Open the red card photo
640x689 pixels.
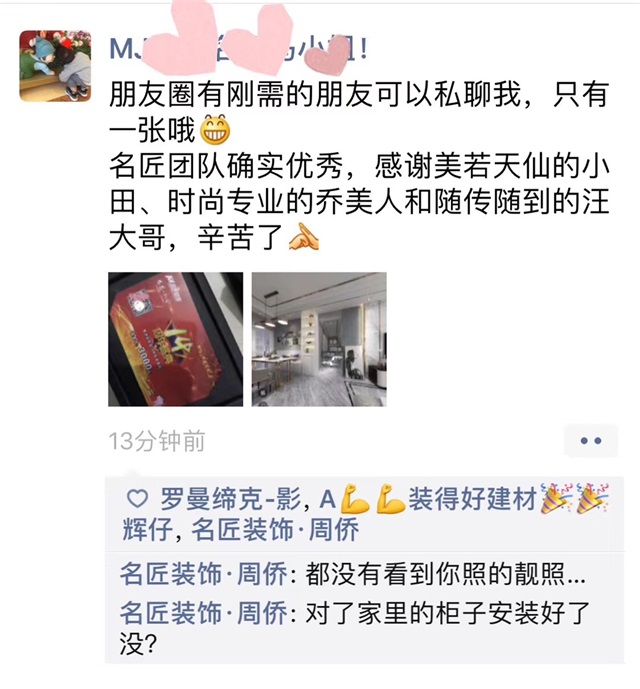(x=175, y=338)
